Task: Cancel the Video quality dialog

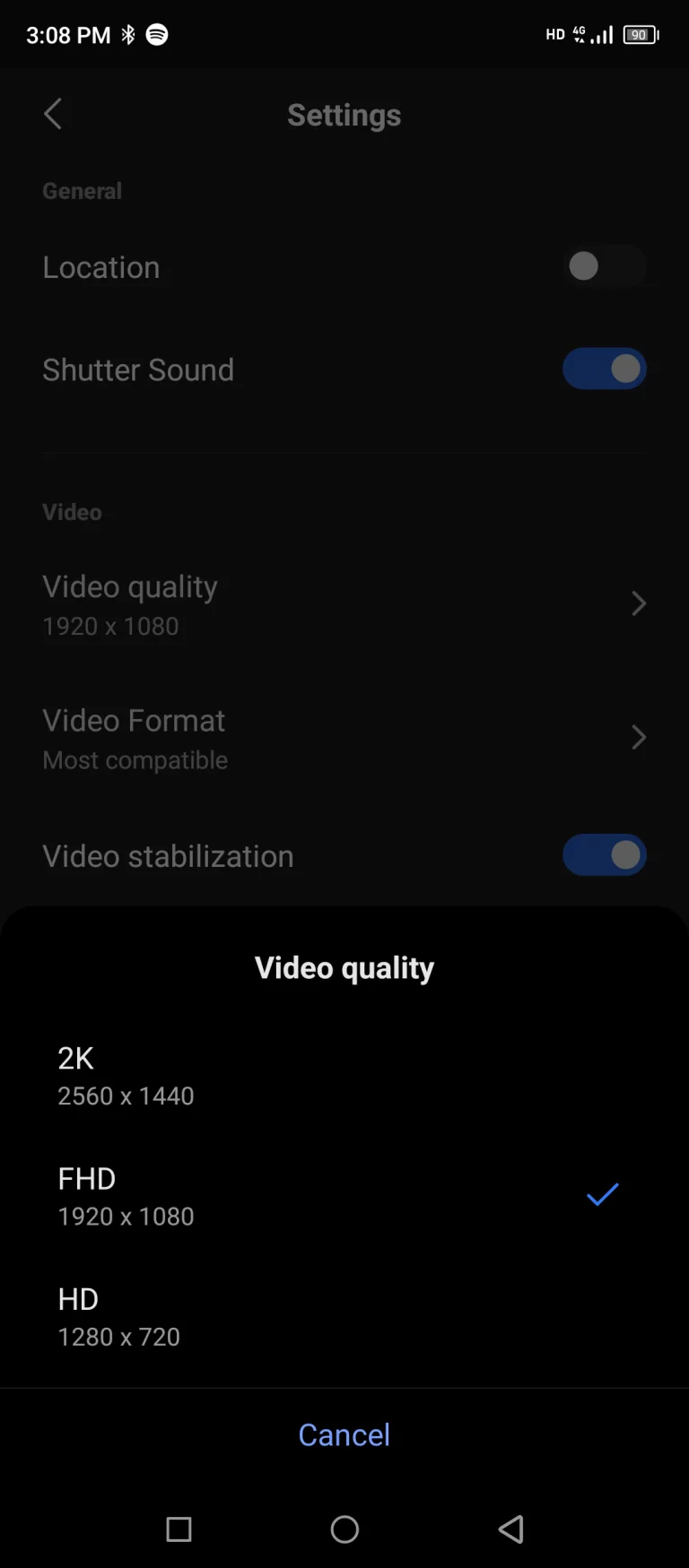Action: pos(344,1434)
